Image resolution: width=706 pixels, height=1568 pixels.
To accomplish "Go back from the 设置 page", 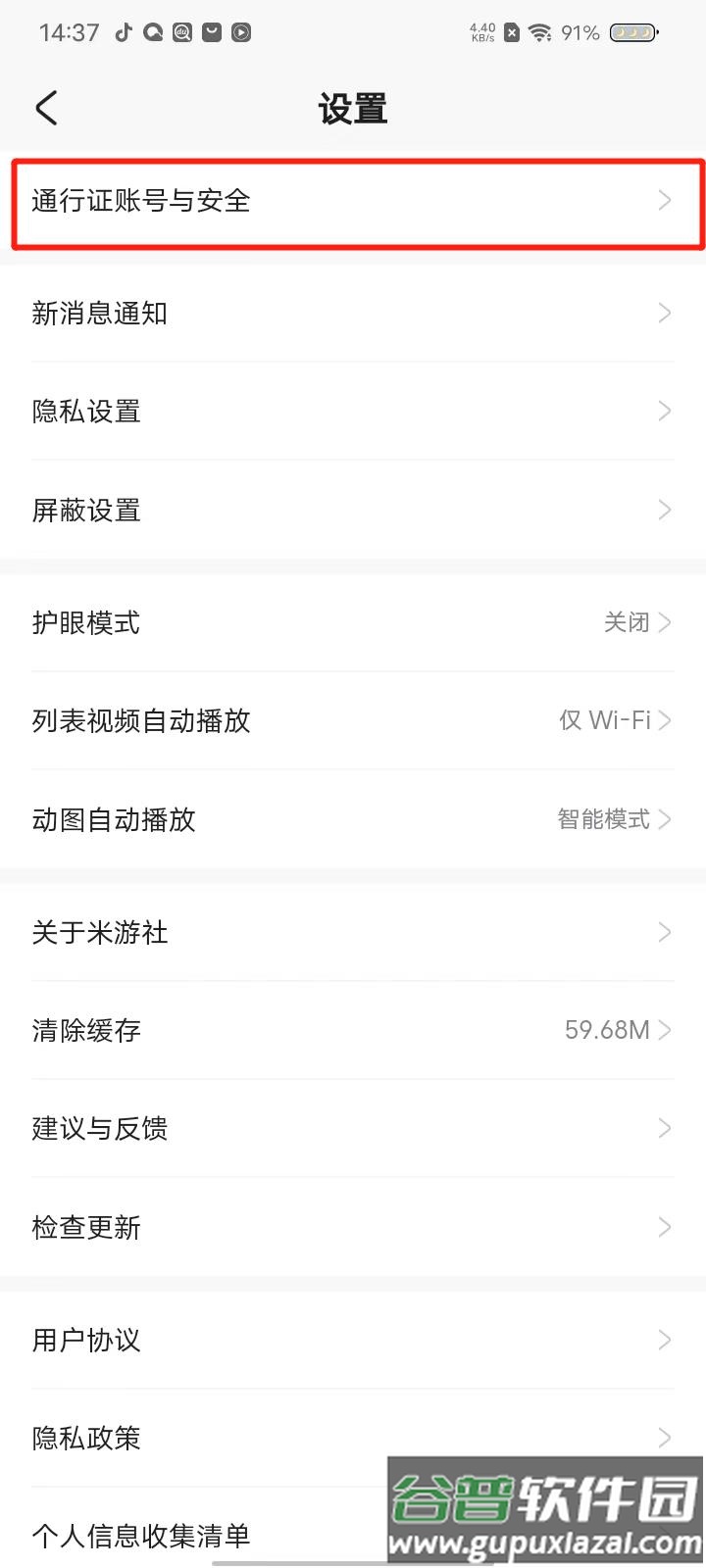I will tap(47, 108).
